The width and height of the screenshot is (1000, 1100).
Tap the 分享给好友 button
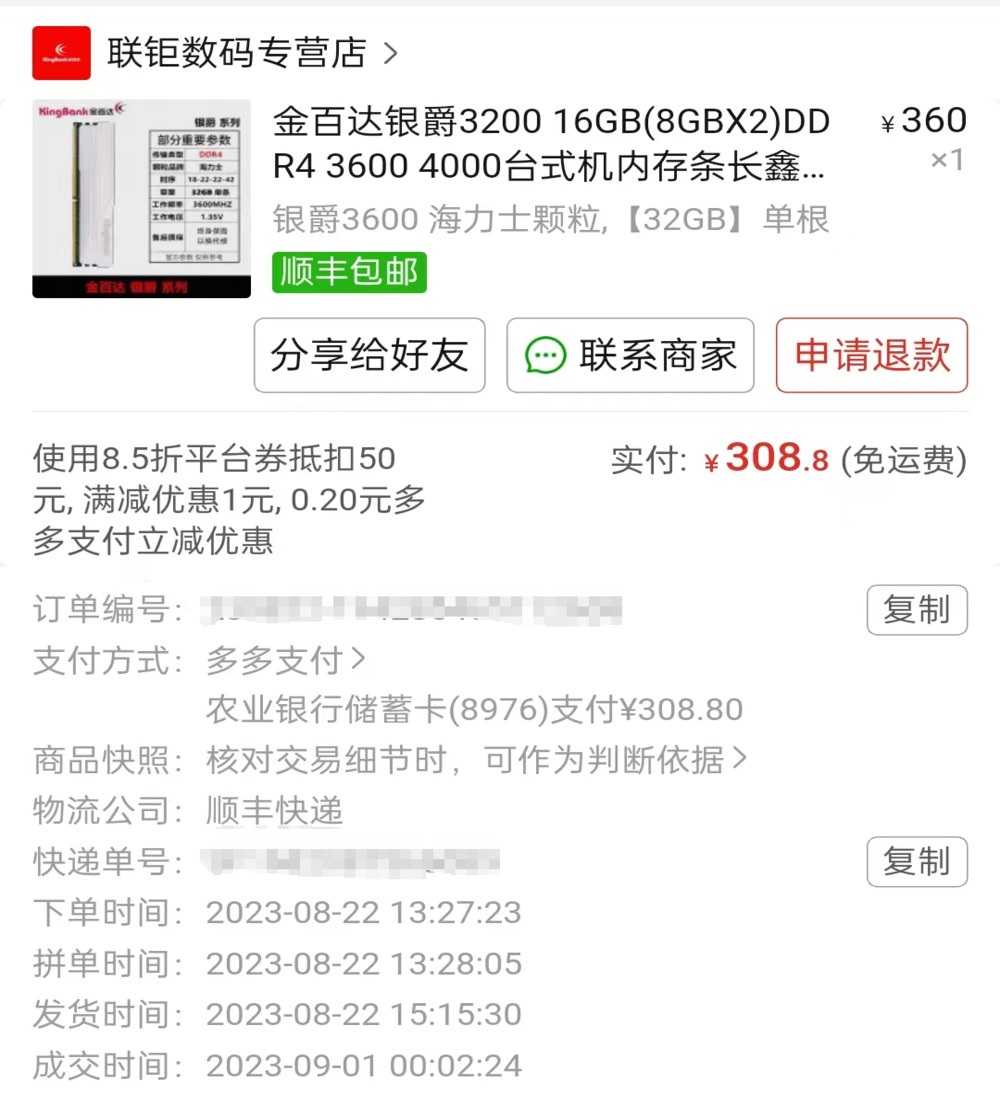coord(369,356)
